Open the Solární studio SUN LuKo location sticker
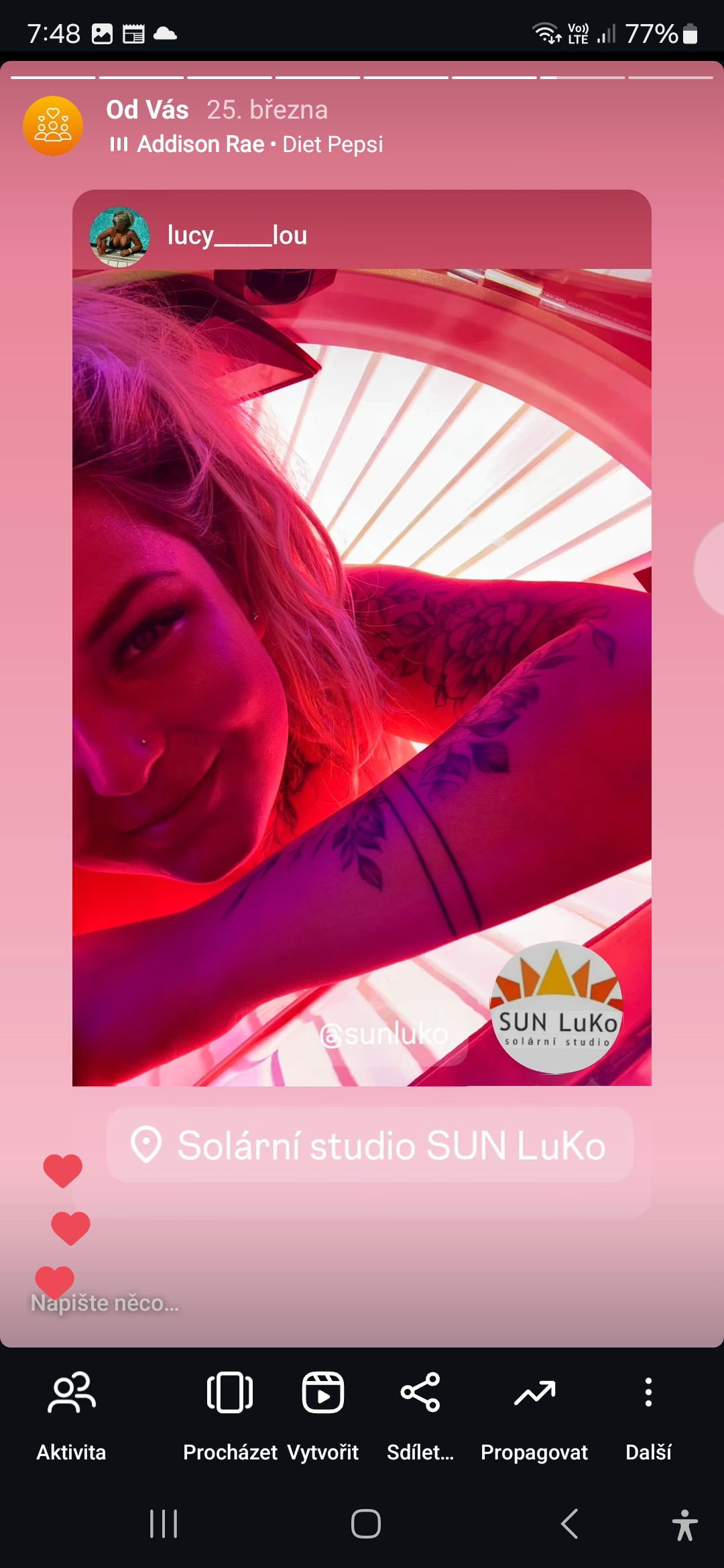 [x=370, y=1145]
